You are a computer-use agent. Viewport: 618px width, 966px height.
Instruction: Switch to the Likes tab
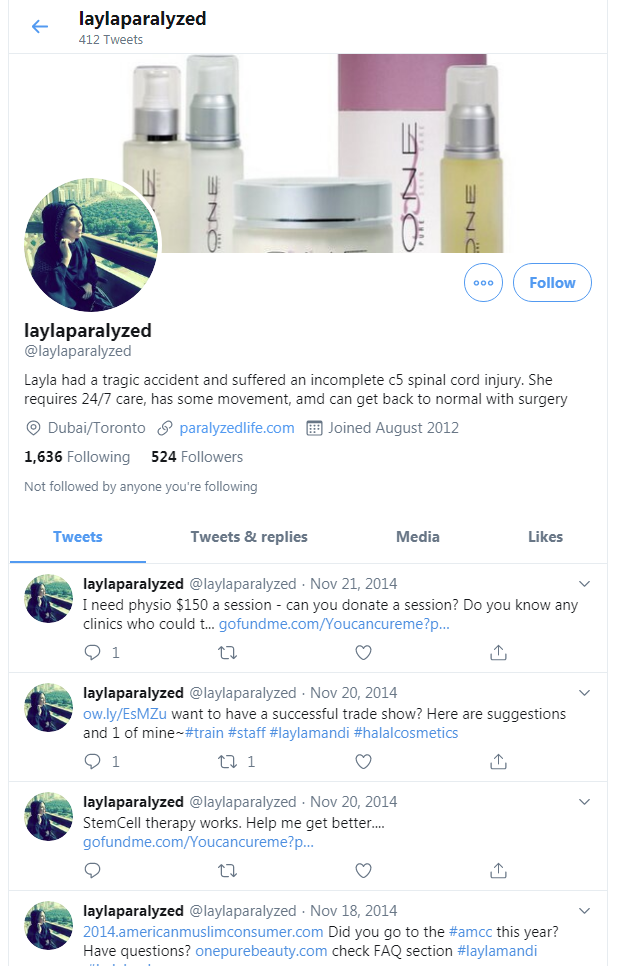(x=545, y=537)
